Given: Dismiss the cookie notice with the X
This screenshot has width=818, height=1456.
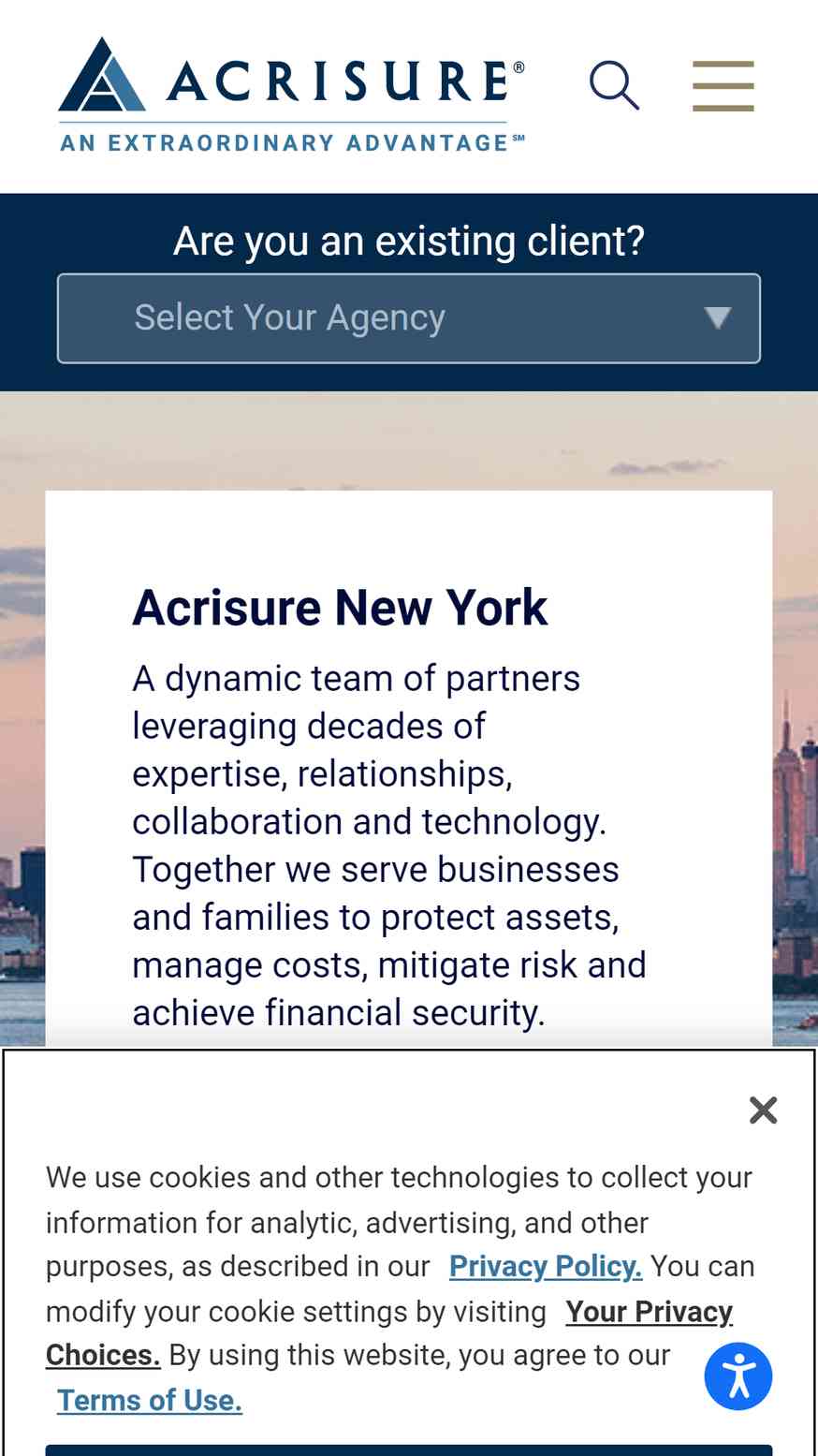Looking at the screenshot, I should click(763, 1110).
